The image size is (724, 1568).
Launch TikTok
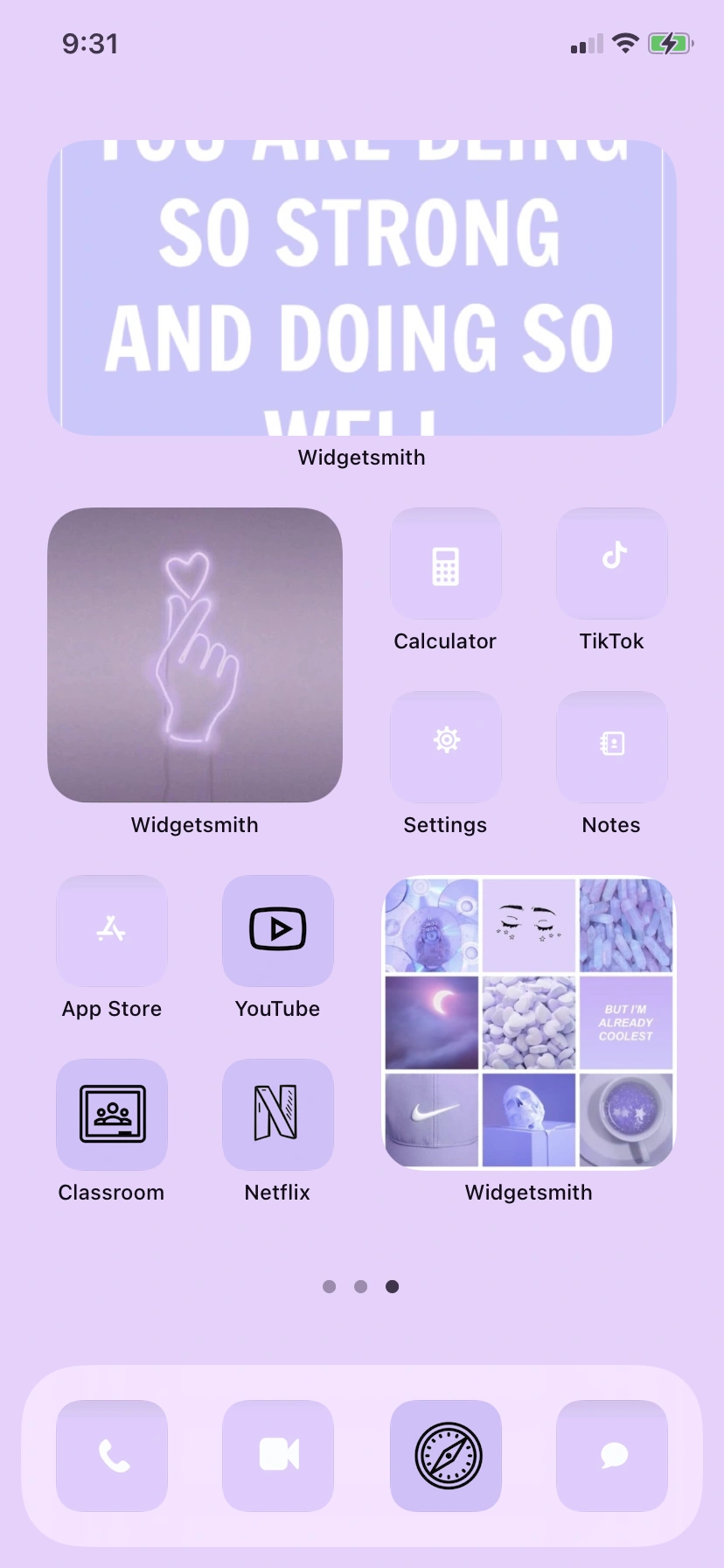pyautogui.click(x=611, y=563)
